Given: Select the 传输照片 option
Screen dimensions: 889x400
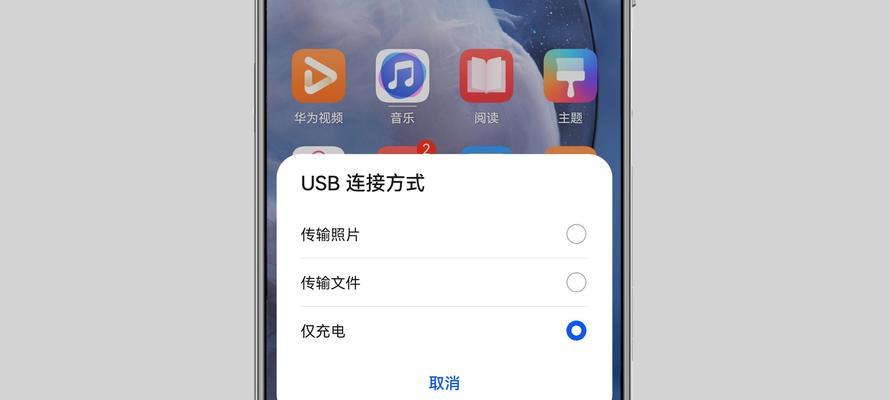Looking at the screenshot, I should point(576,234).
